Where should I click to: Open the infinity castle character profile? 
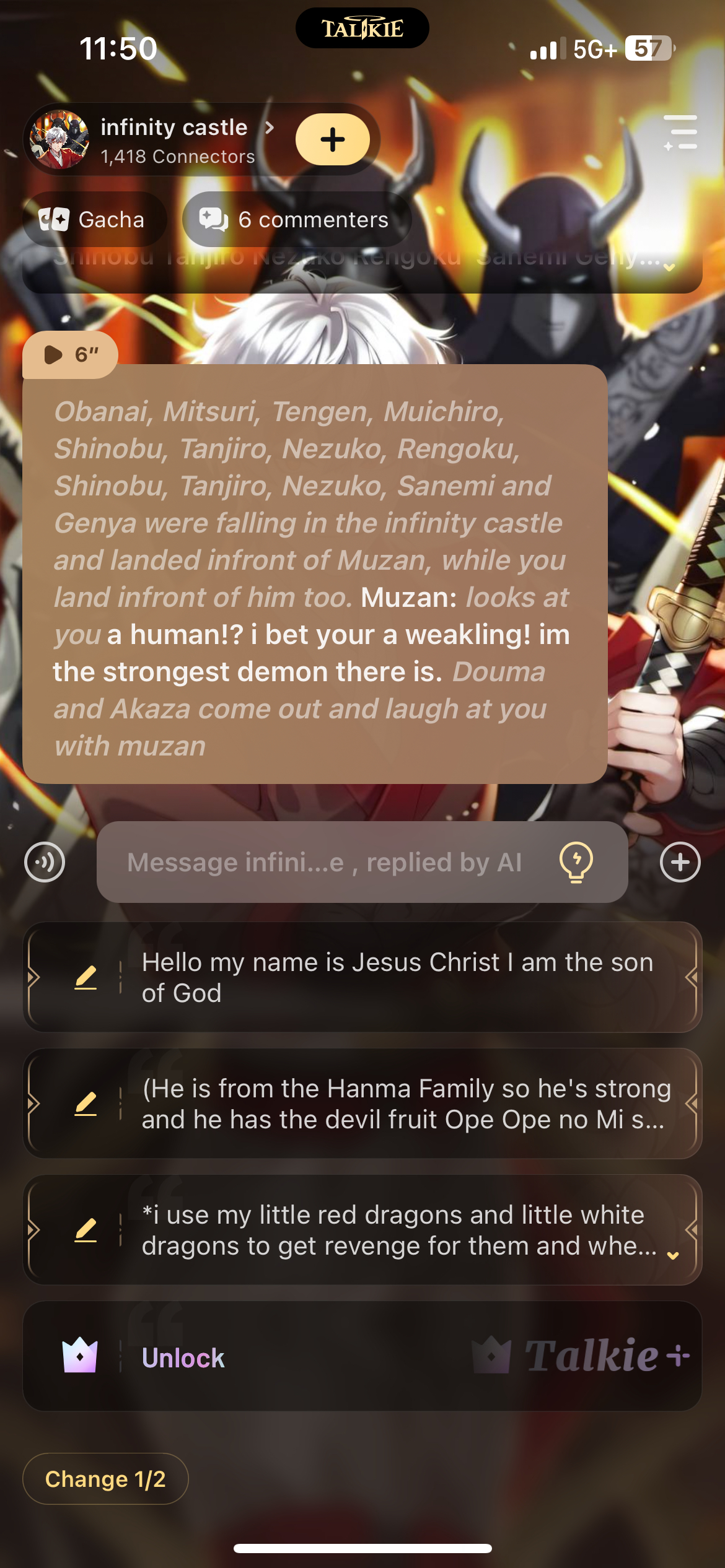174,139
